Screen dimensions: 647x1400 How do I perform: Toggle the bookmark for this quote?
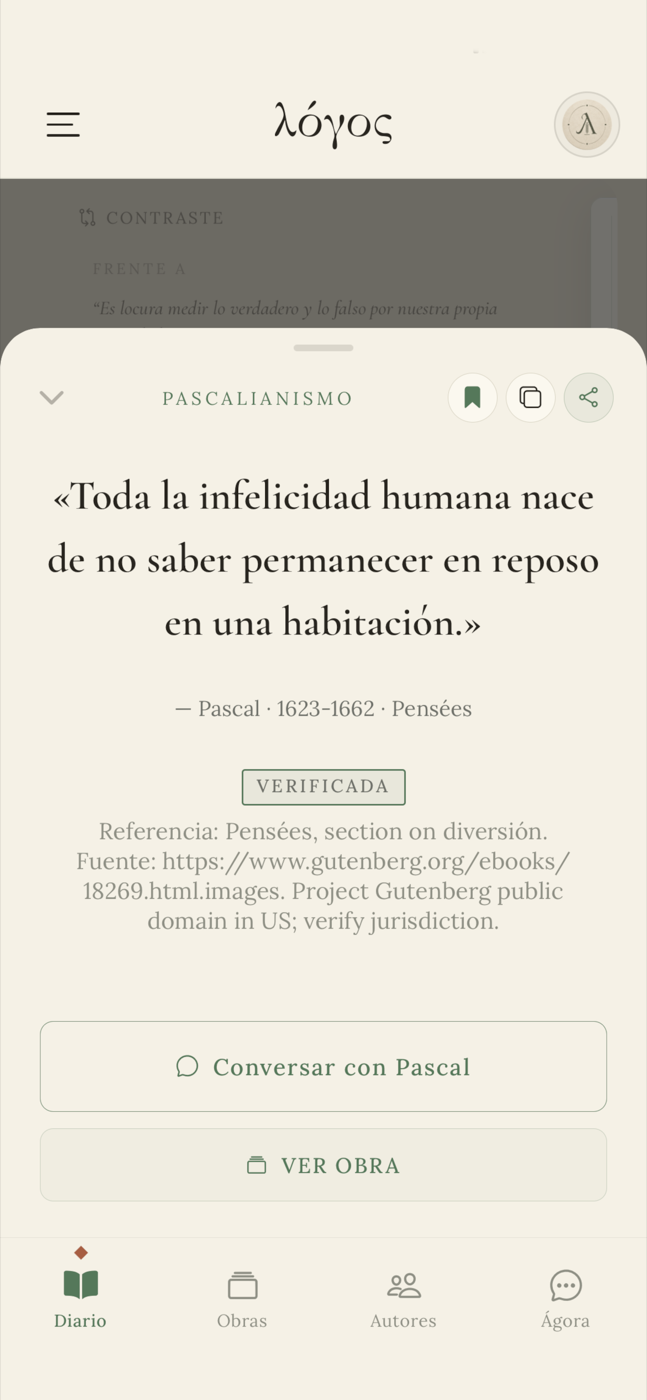(x=473, y=398)
